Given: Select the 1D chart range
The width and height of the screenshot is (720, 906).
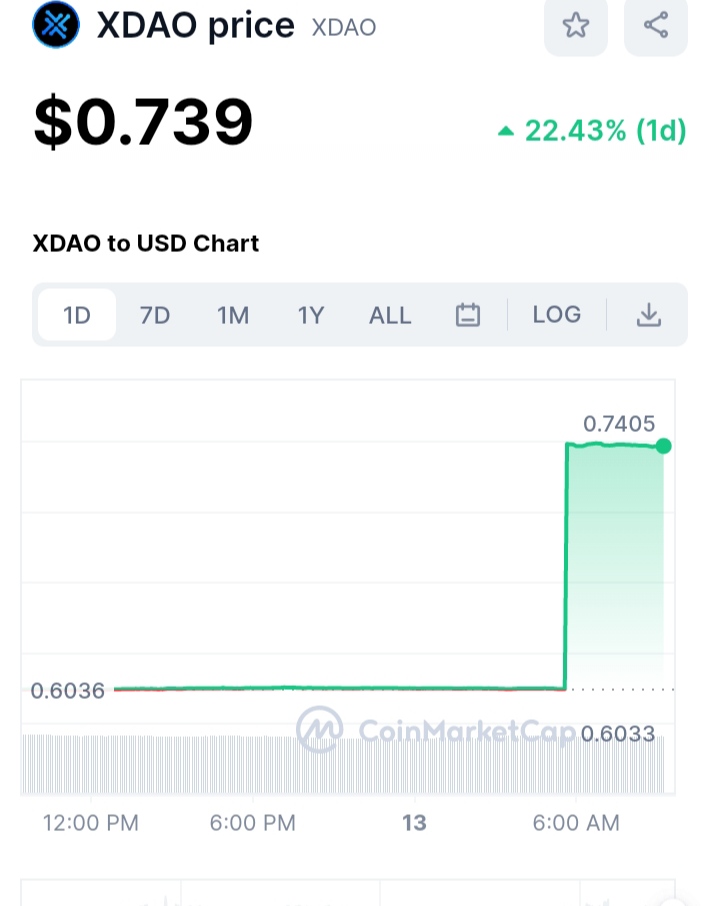Looking at the screenshot, I should [77, 315].
